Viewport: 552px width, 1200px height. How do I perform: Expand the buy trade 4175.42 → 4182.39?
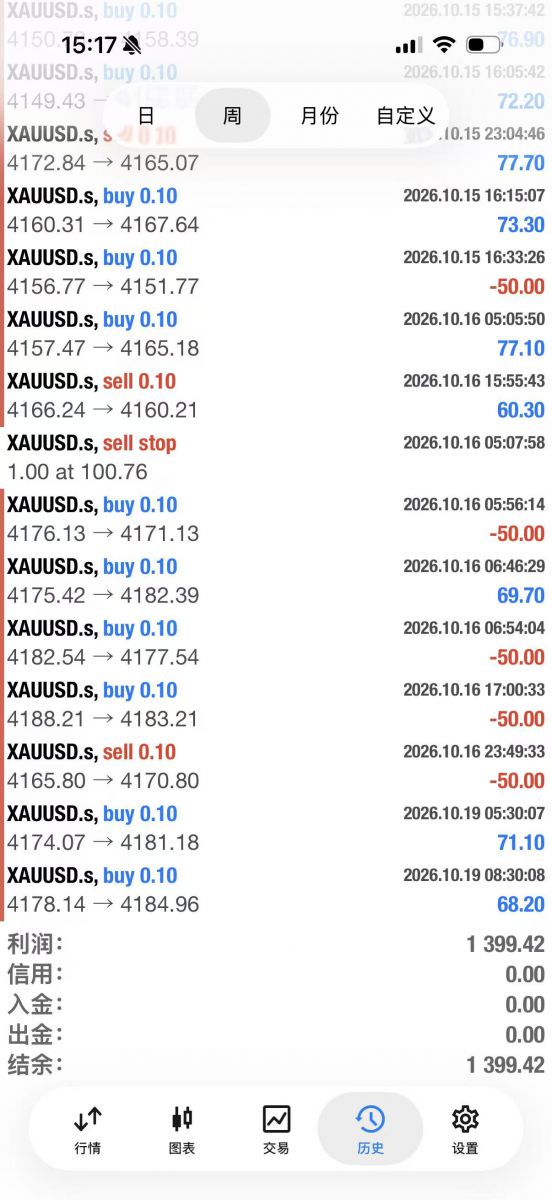pos(276,581)
